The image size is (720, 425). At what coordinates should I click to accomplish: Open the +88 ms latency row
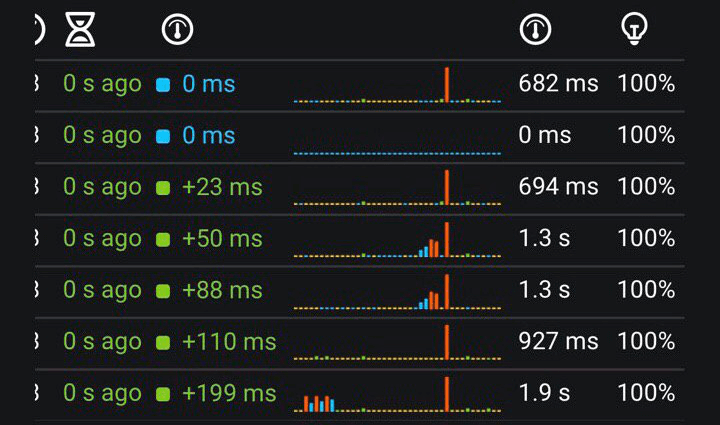(222, 291)
